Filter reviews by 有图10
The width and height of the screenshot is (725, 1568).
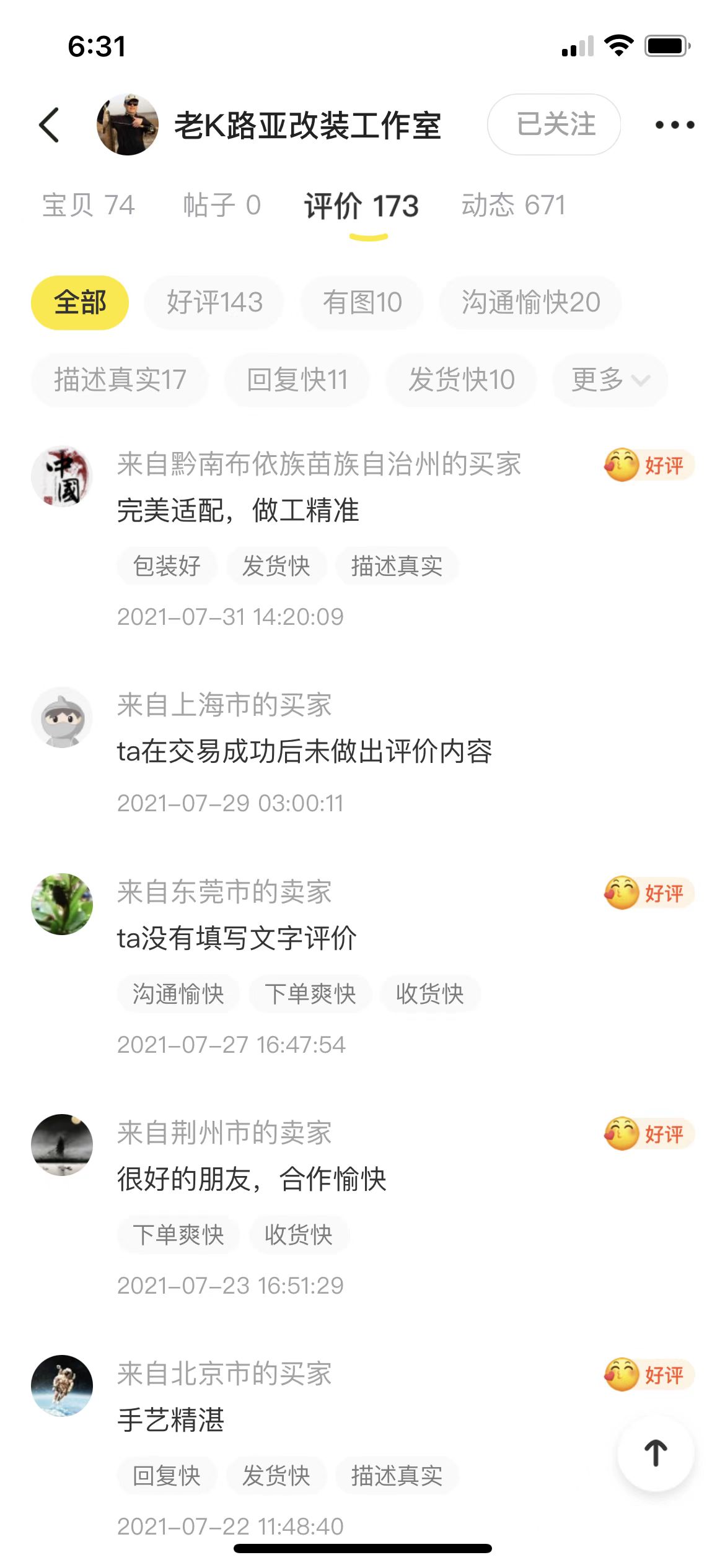(362, 302)
